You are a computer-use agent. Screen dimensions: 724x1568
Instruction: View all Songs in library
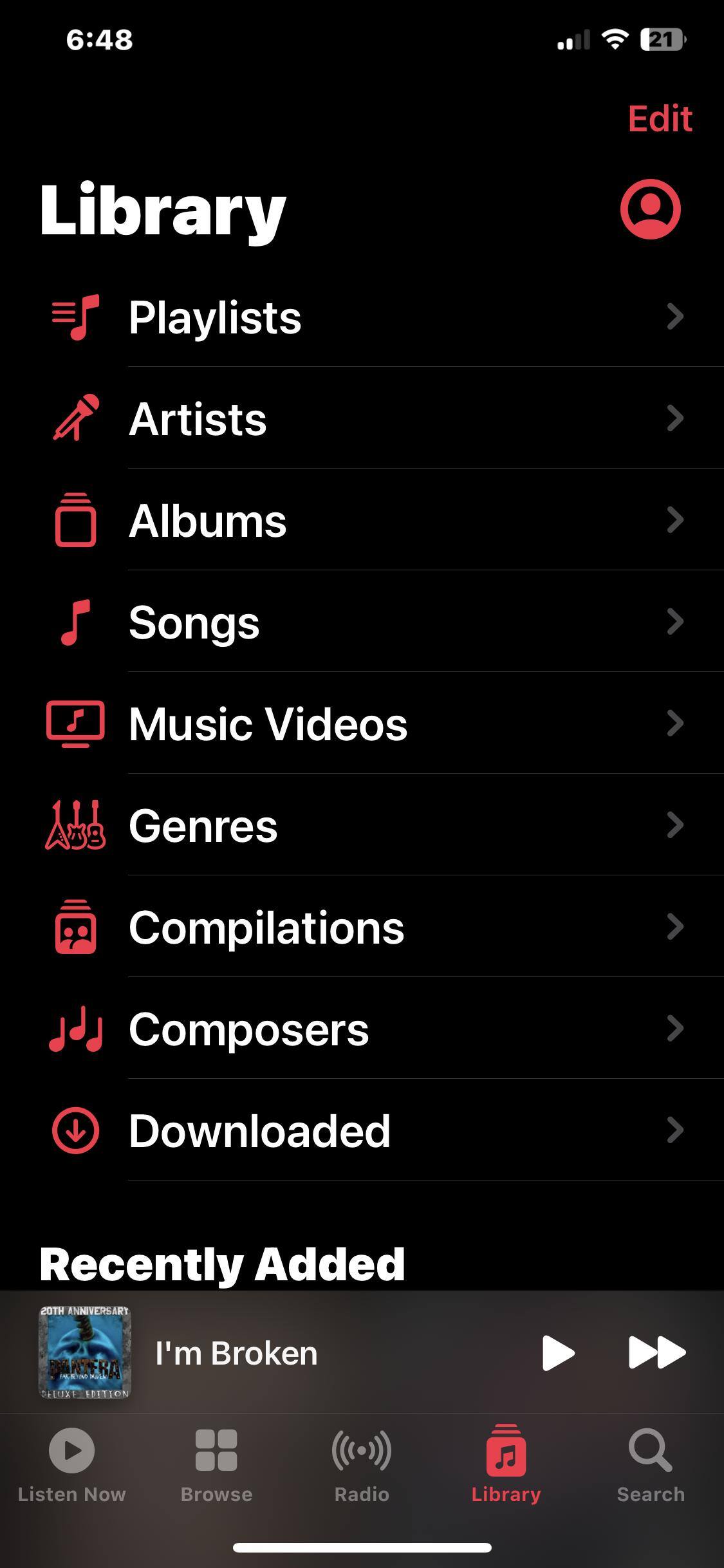click(360, 622)
